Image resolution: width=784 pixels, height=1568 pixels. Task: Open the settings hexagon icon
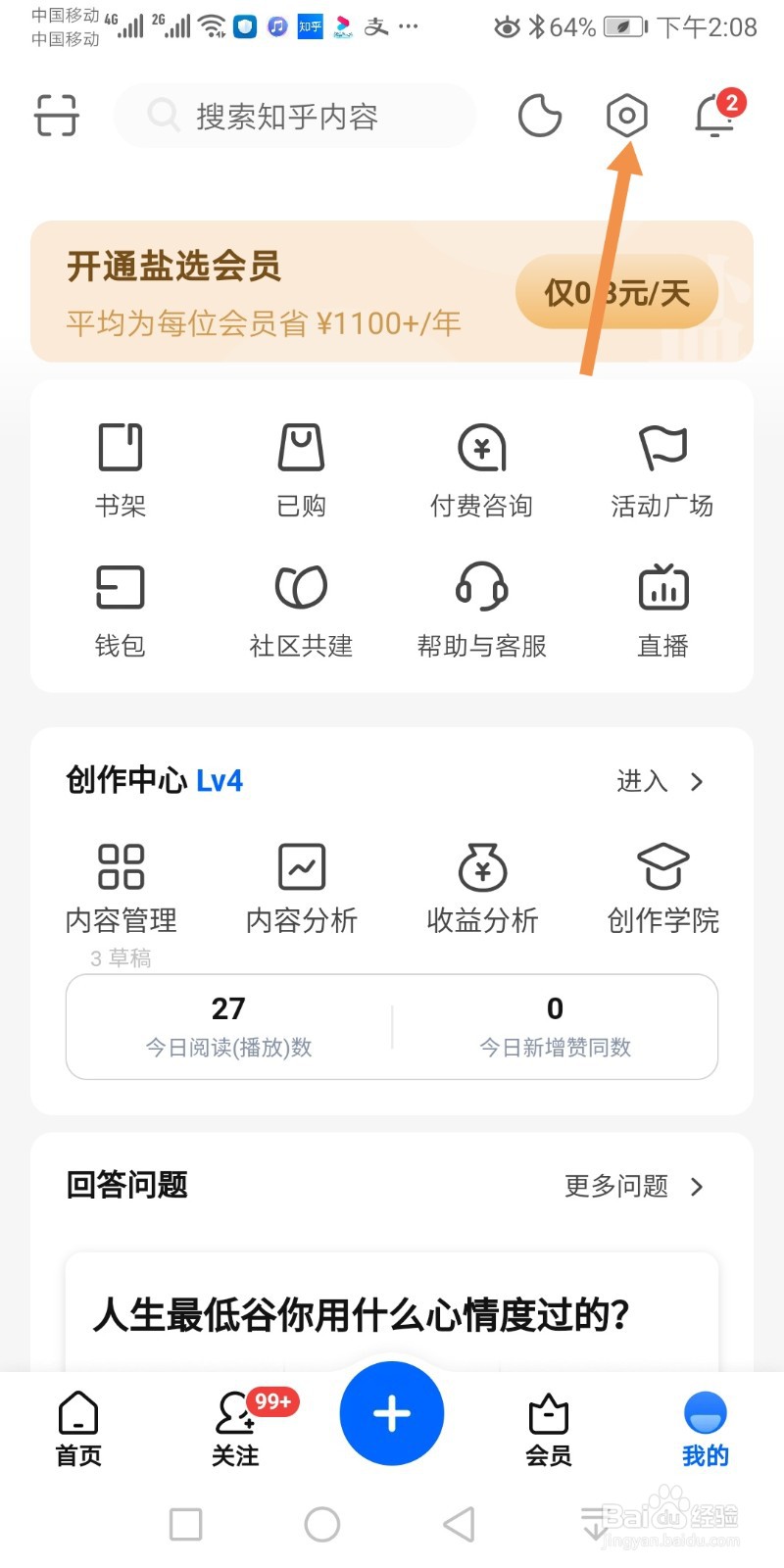[627, 116]
